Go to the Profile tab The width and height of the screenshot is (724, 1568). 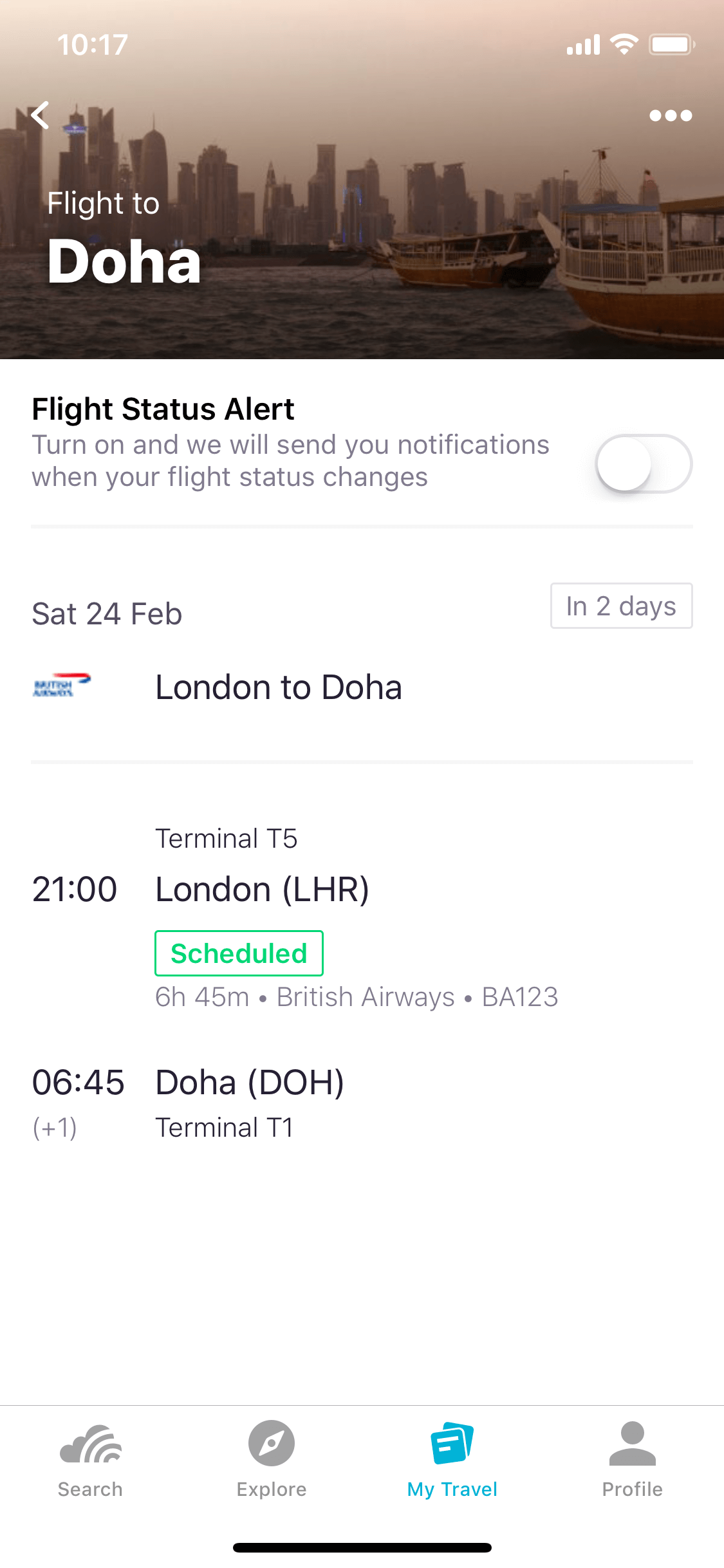point(633,1460)
